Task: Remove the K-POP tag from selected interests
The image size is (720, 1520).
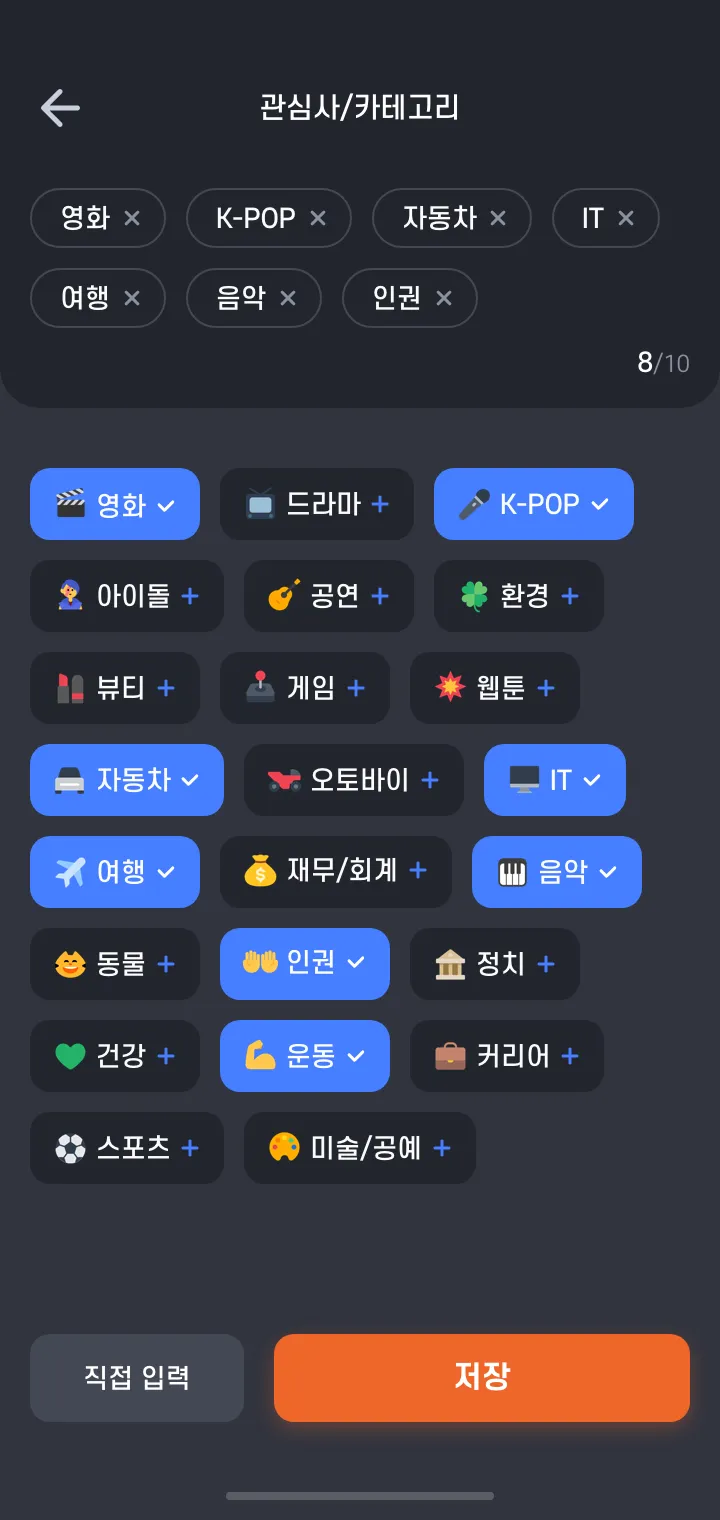Action: (x=318, y=218)
